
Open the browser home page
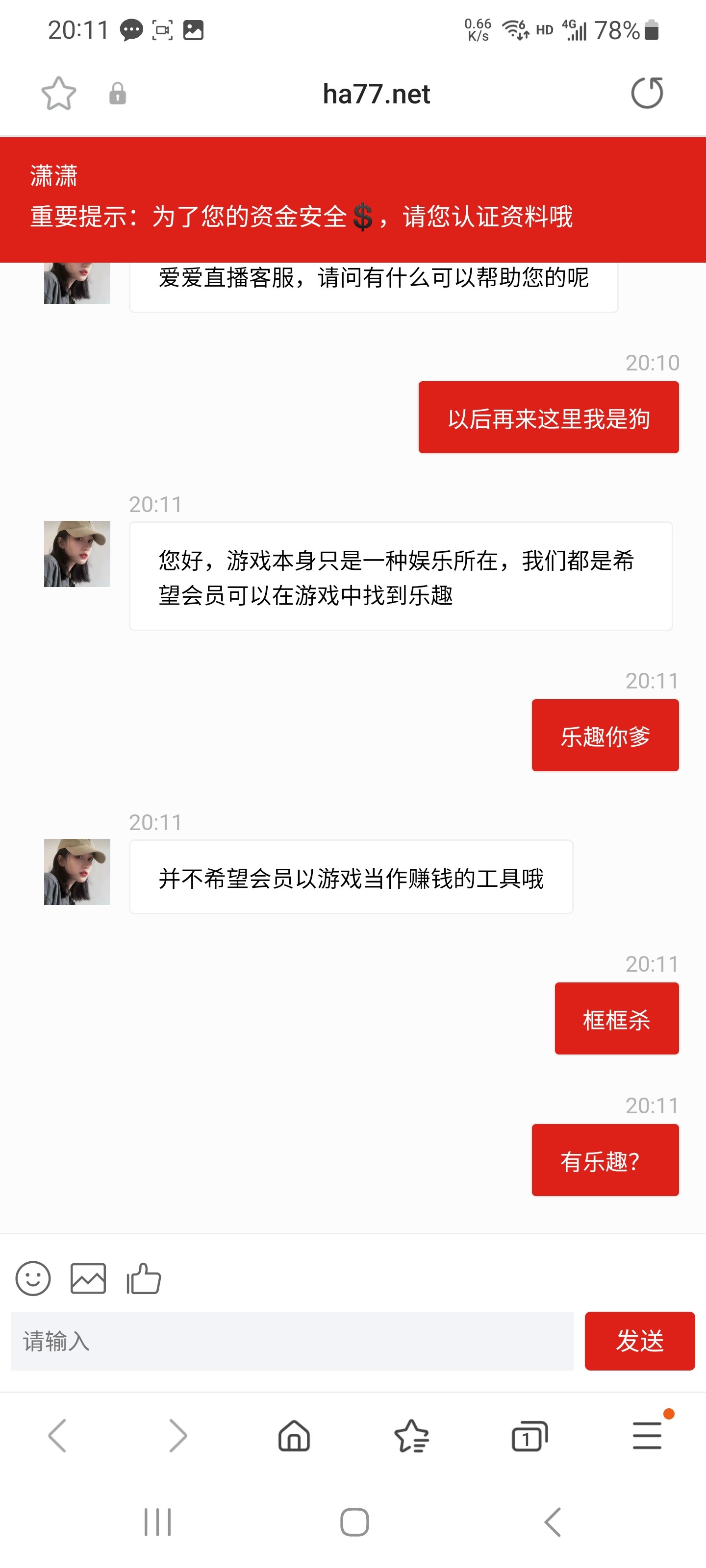pyautogui.click(x=294, y=1436)
